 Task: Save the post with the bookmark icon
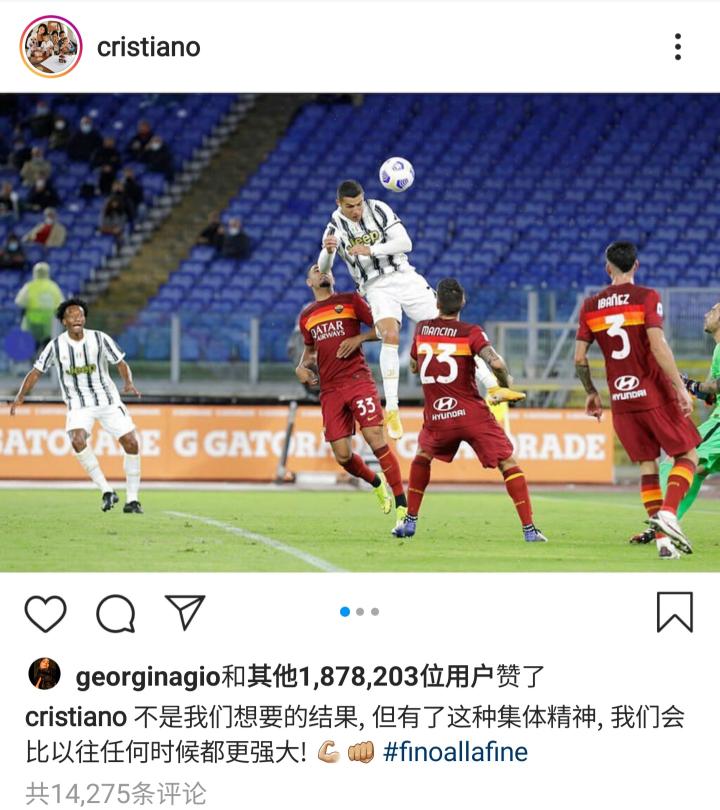click(674, 612)
